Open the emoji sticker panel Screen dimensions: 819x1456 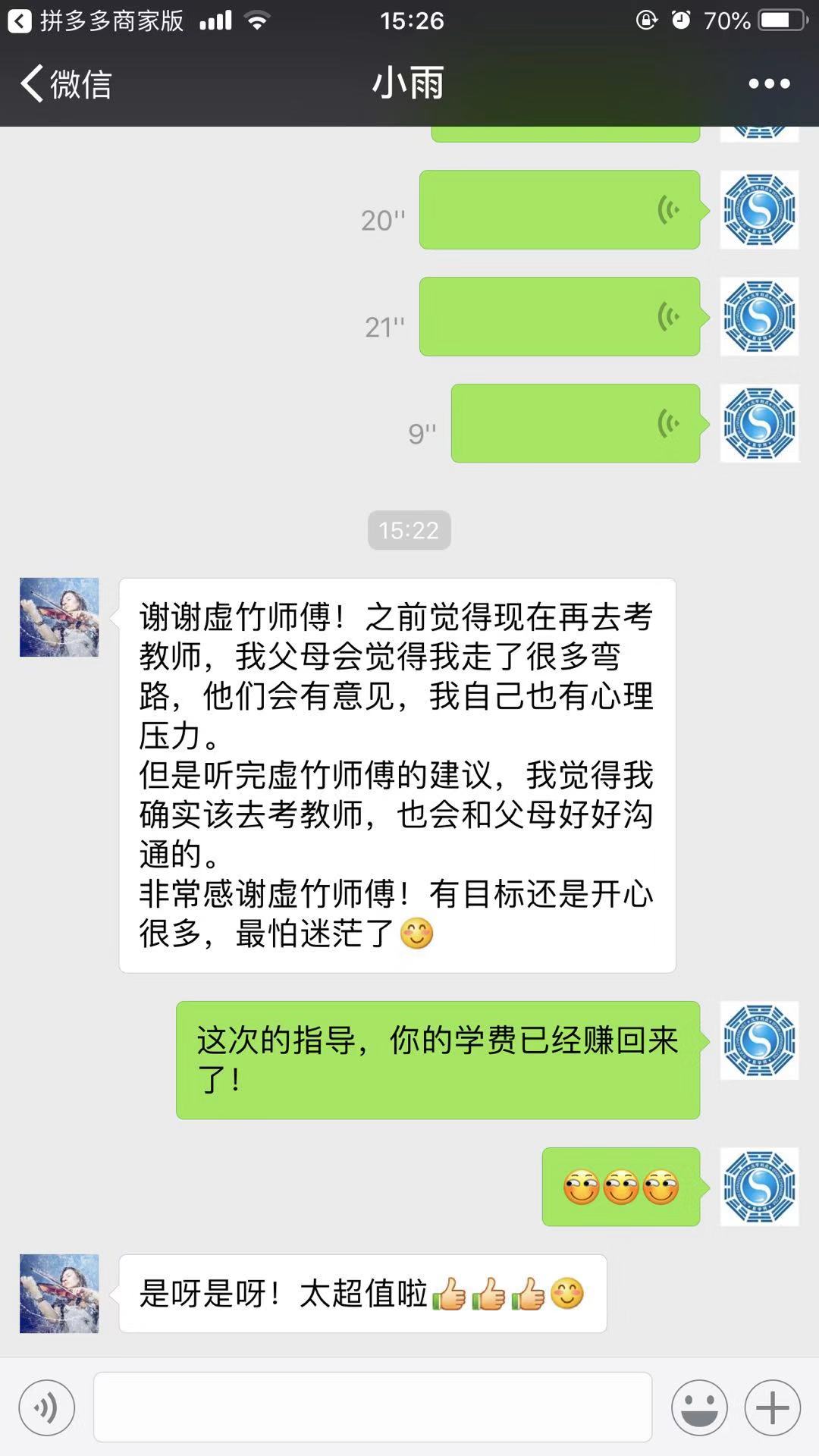pyautogui.click(x=699, y=1408)
